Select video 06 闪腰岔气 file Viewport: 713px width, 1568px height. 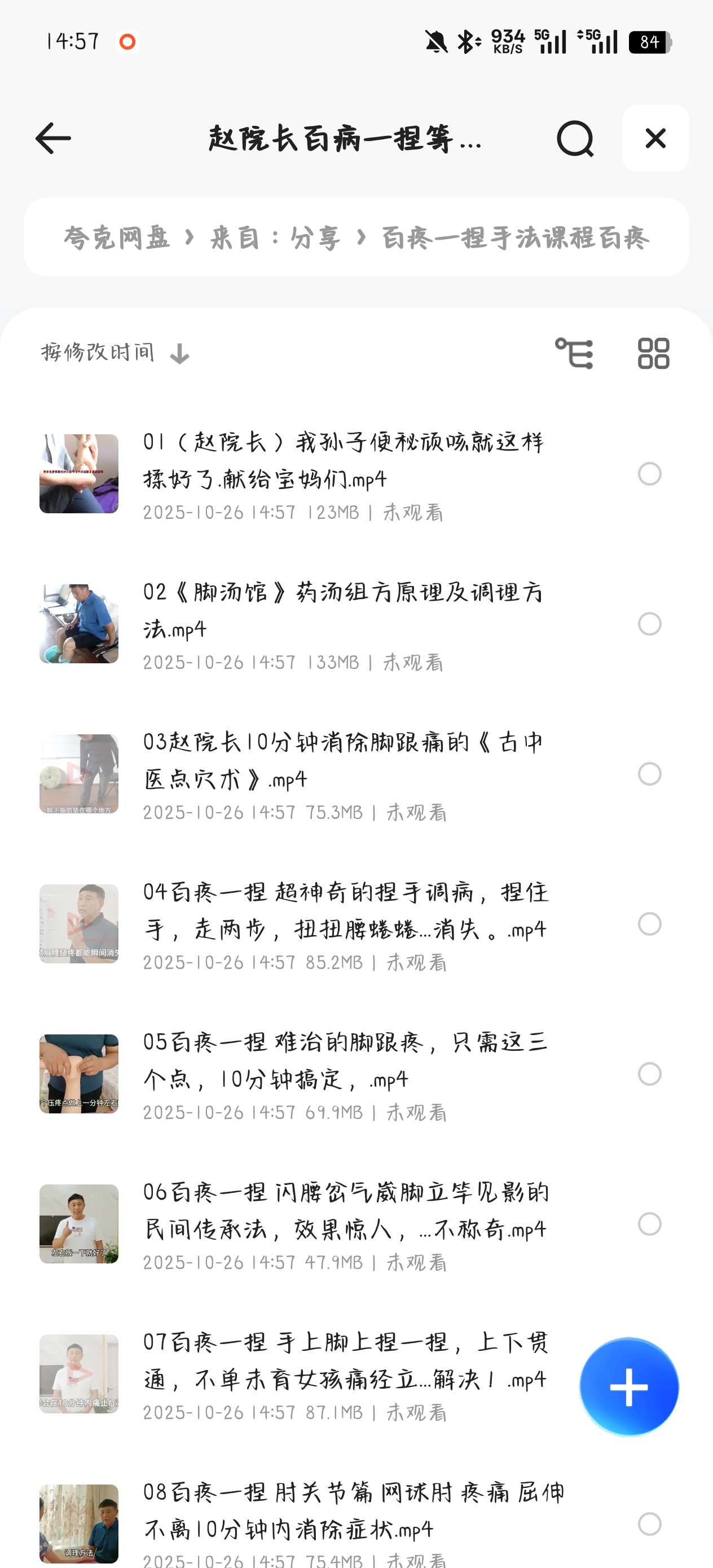pos(651,1225)
